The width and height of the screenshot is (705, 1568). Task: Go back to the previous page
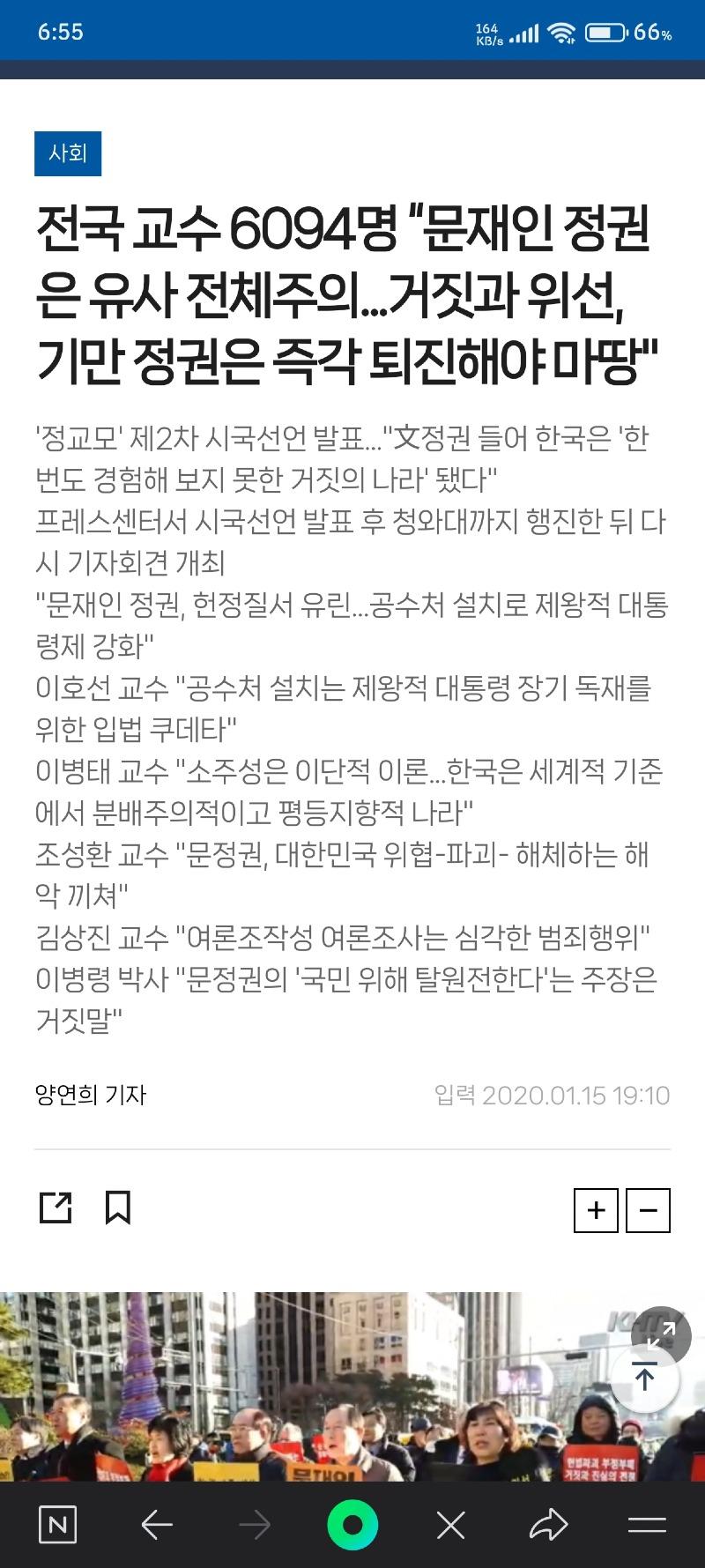coord(157,1525)
